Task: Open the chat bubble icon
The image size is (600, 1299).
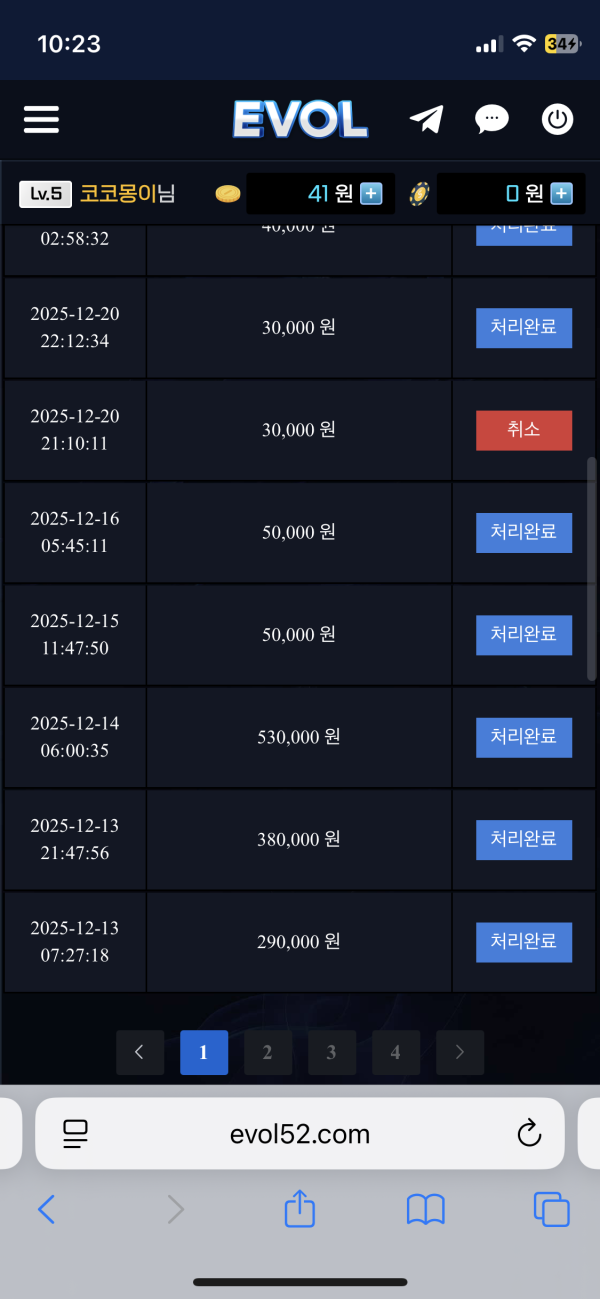Action: click(x=491, y=120)
